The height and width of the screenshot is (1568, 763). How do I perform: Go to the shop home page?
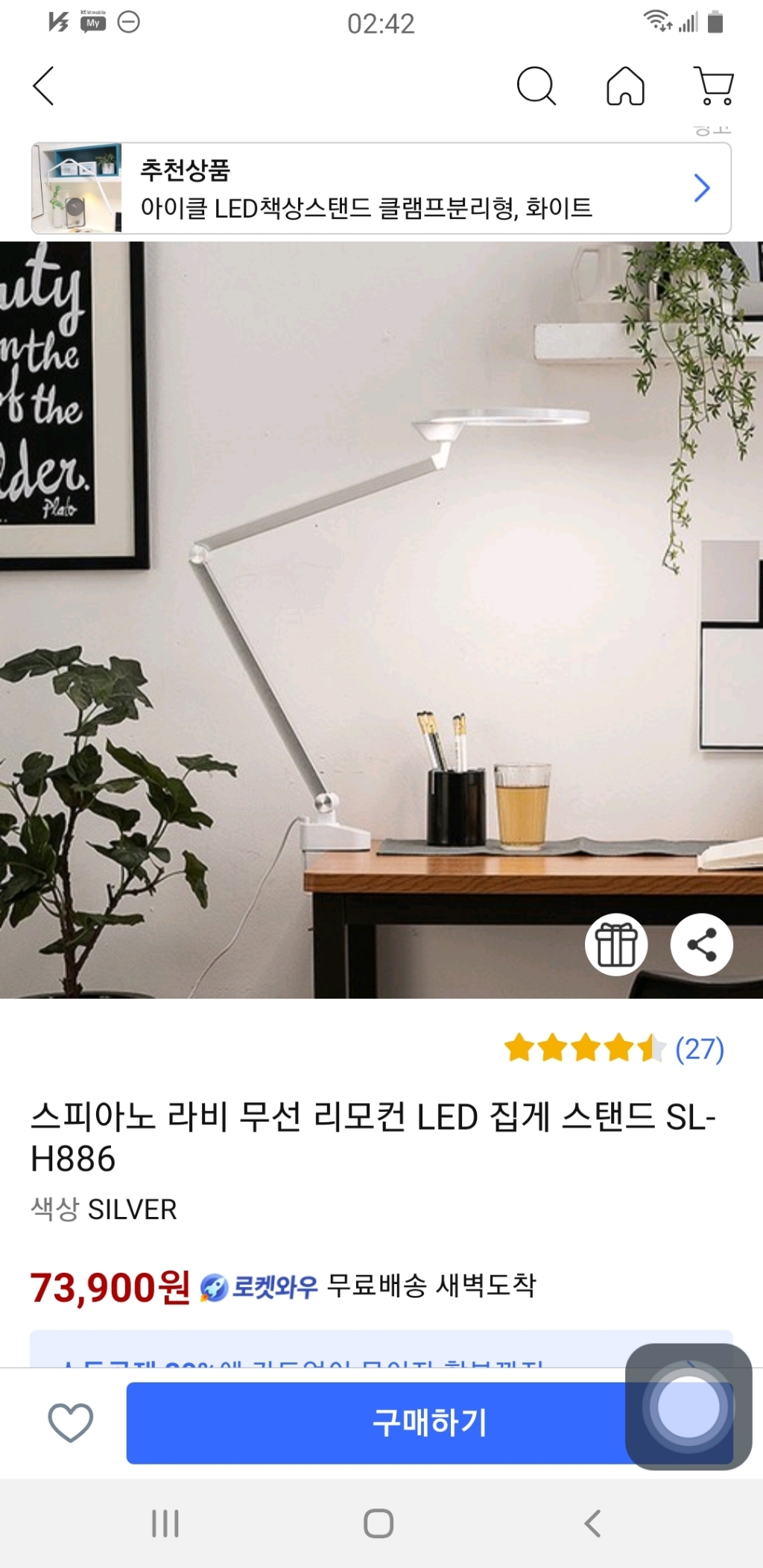point(625,86)
